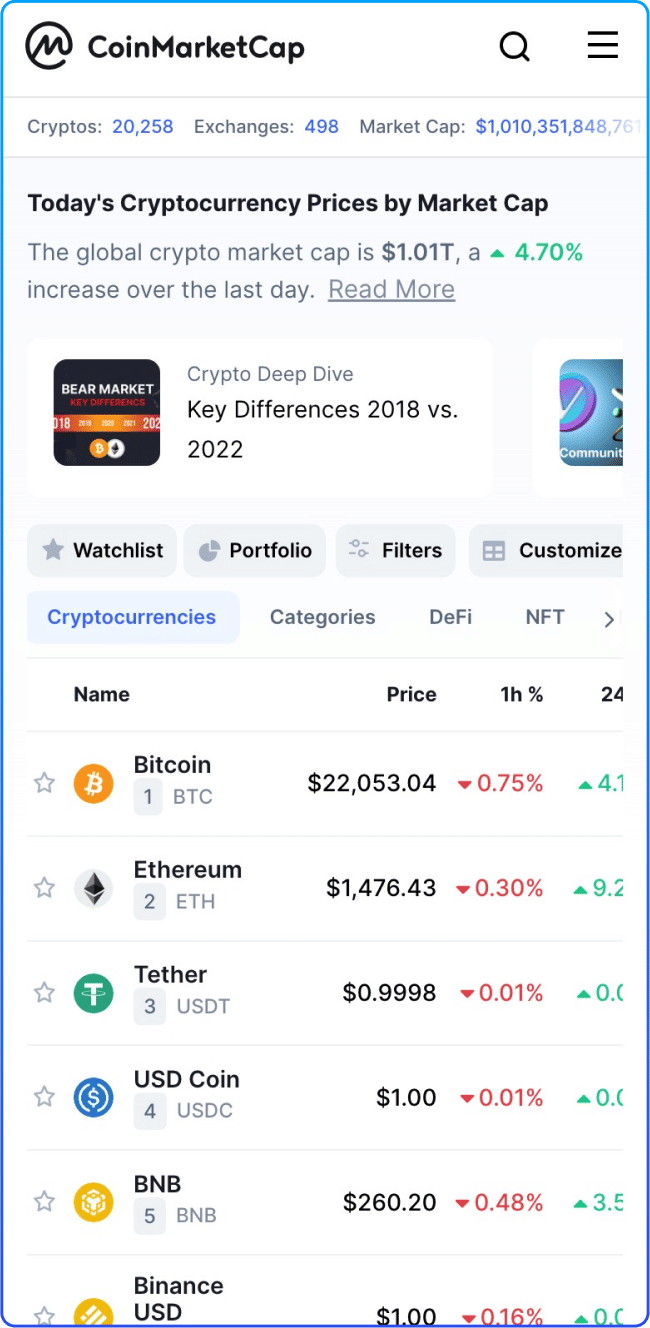This screenshot has width=650, height=1328.
Task: Go to Portfolio
Action: [x=255, y=550]
